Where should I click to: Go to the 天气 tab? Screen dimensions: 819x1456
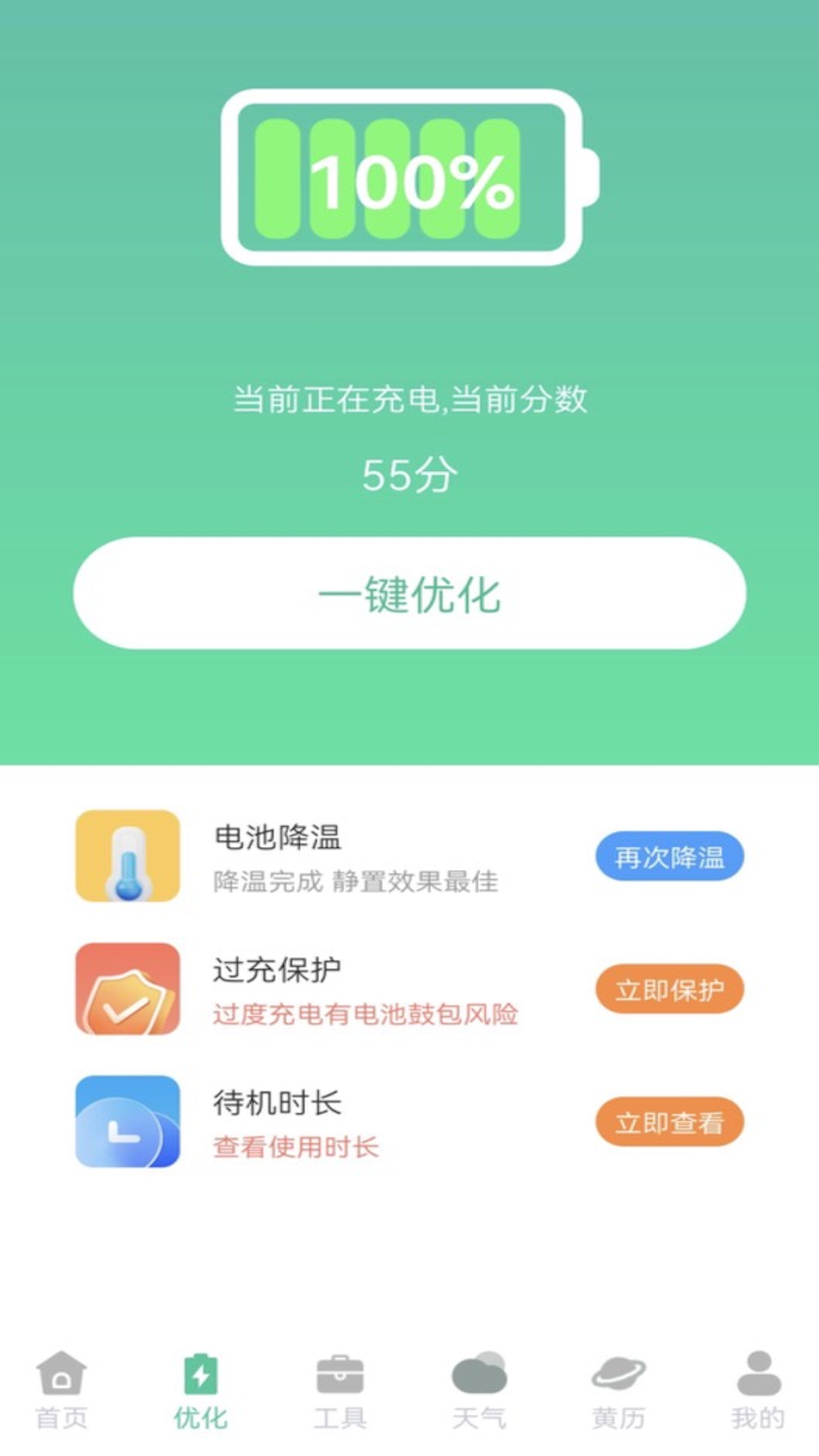[479, 1389]
